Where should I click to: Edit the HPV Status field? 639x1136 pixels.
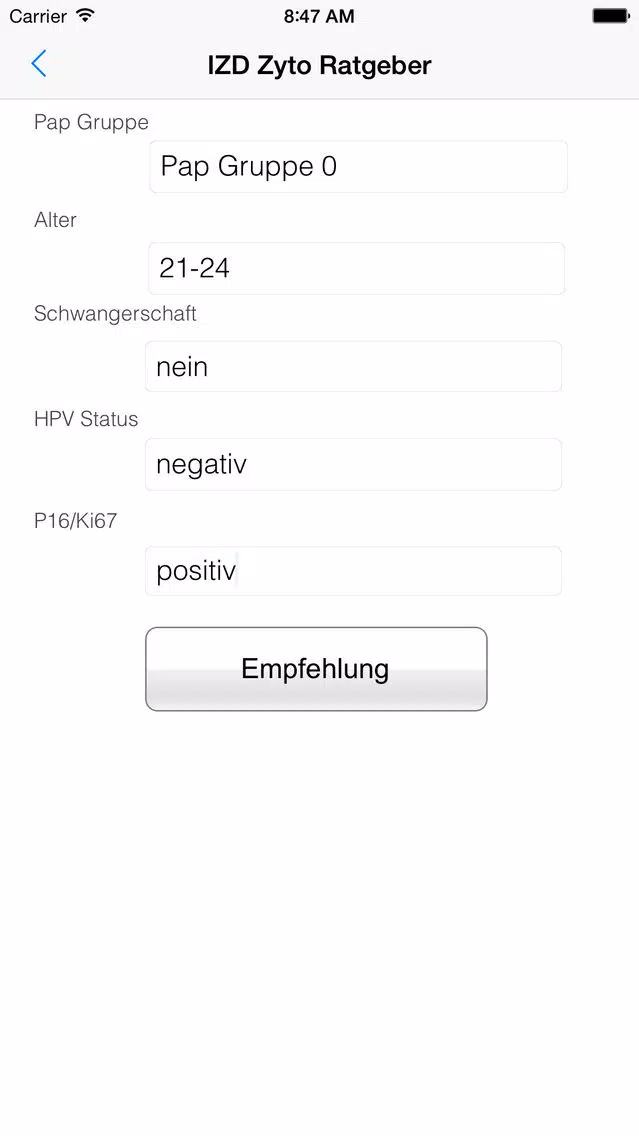pyautogui.click(x=354, y=464)
